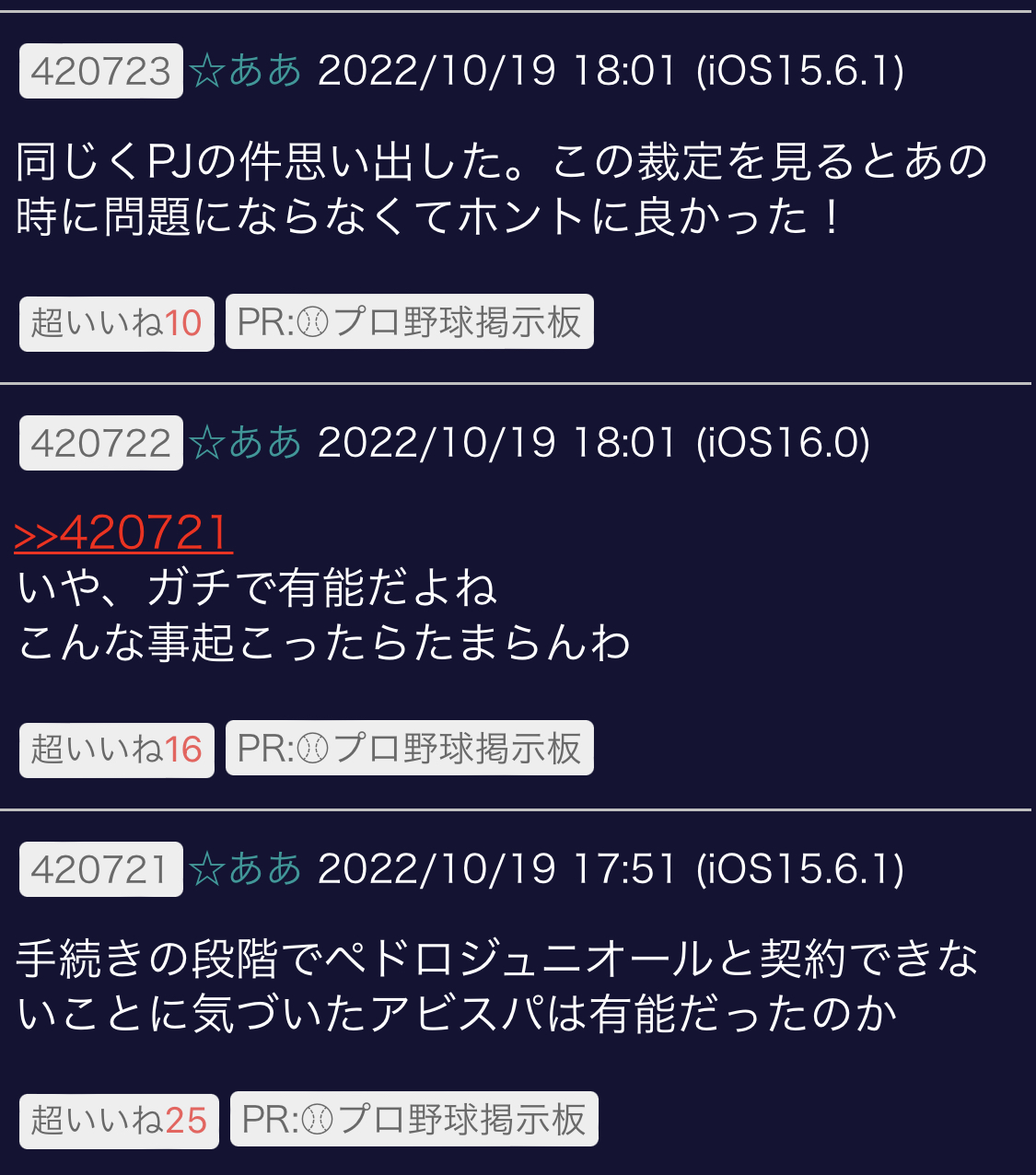Tap post number 420722 button
Viewport: 1036px width, 1175px height.
(101, 443)
